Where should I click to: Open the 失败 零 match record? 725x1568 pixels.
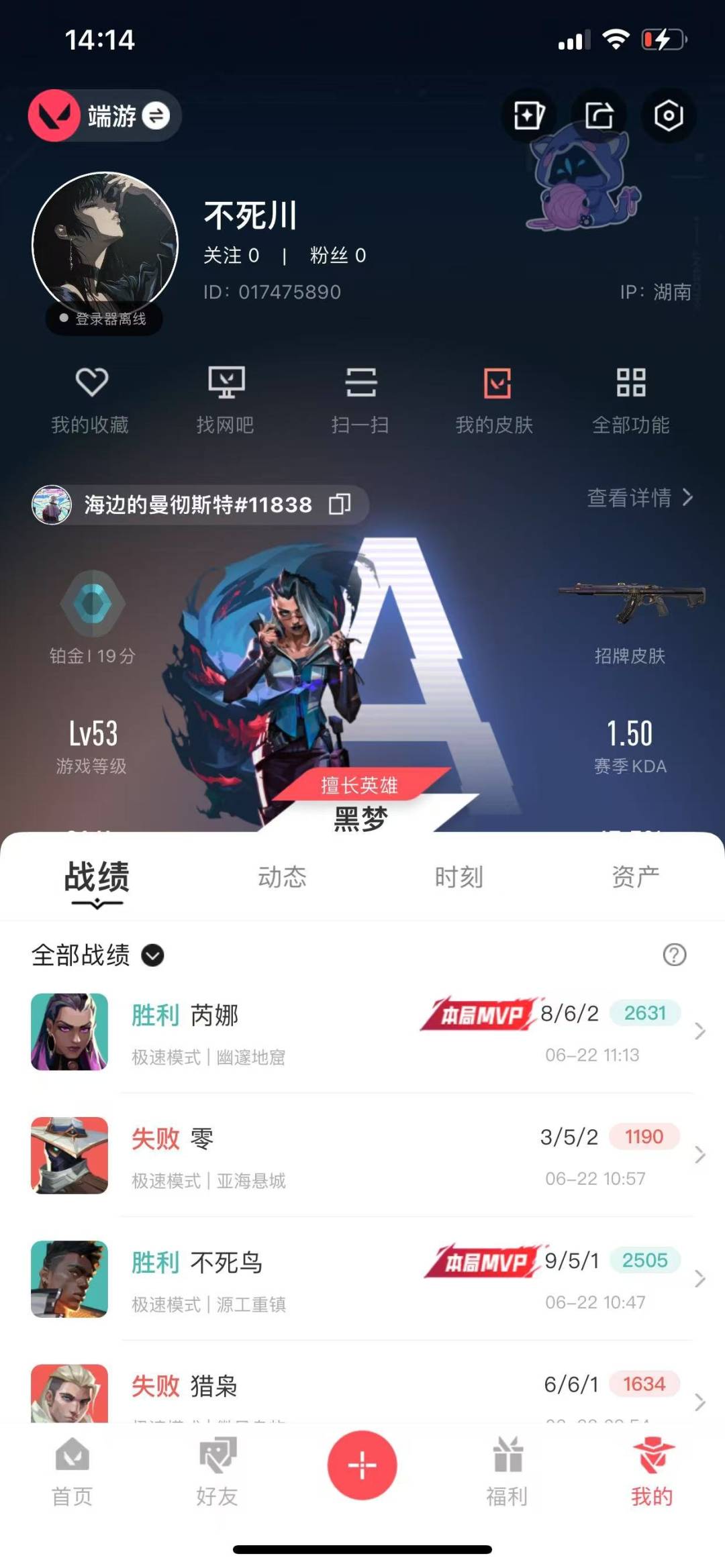362,1155
